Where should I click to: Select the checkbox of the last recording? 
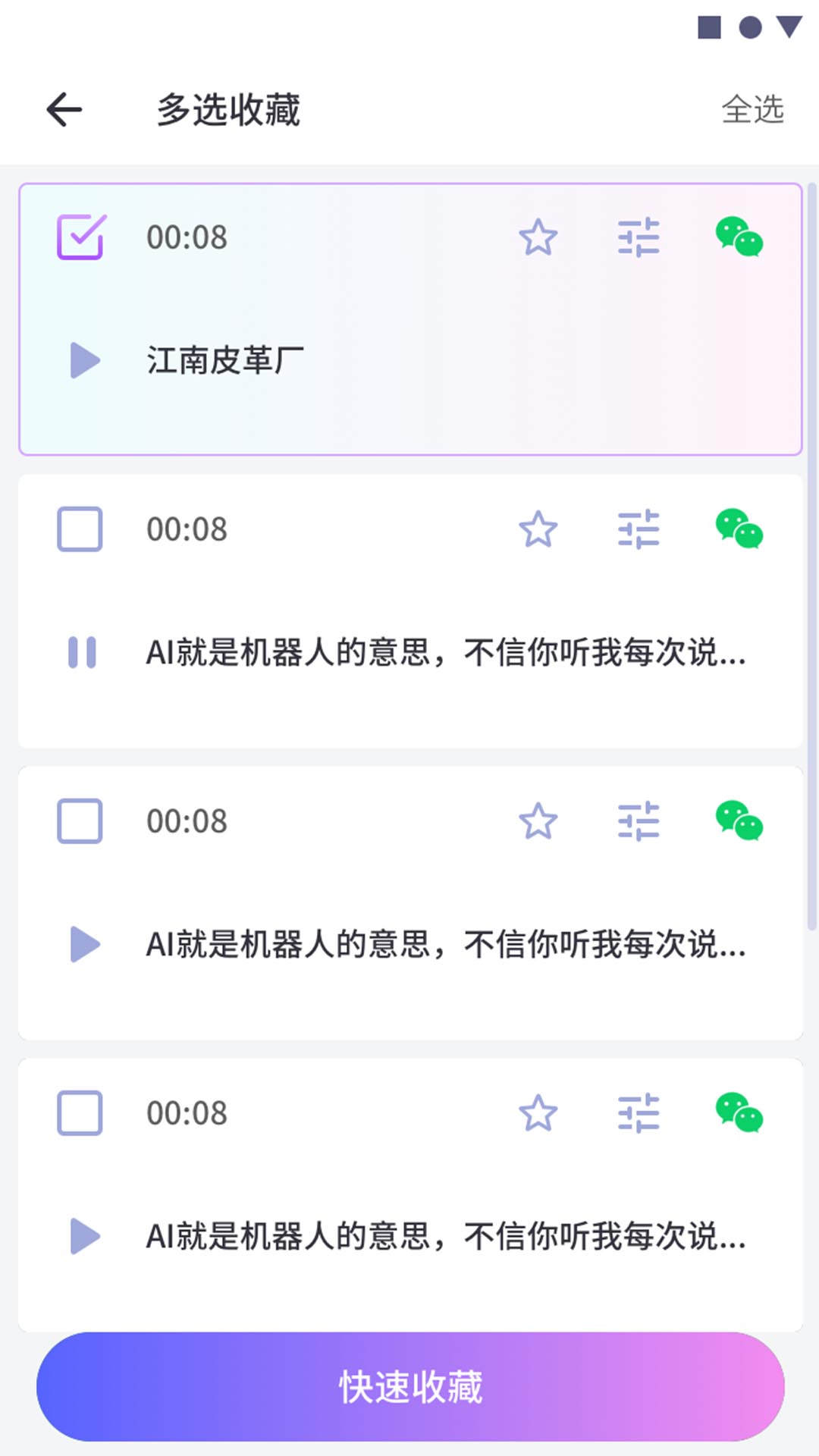(79, 1113)
